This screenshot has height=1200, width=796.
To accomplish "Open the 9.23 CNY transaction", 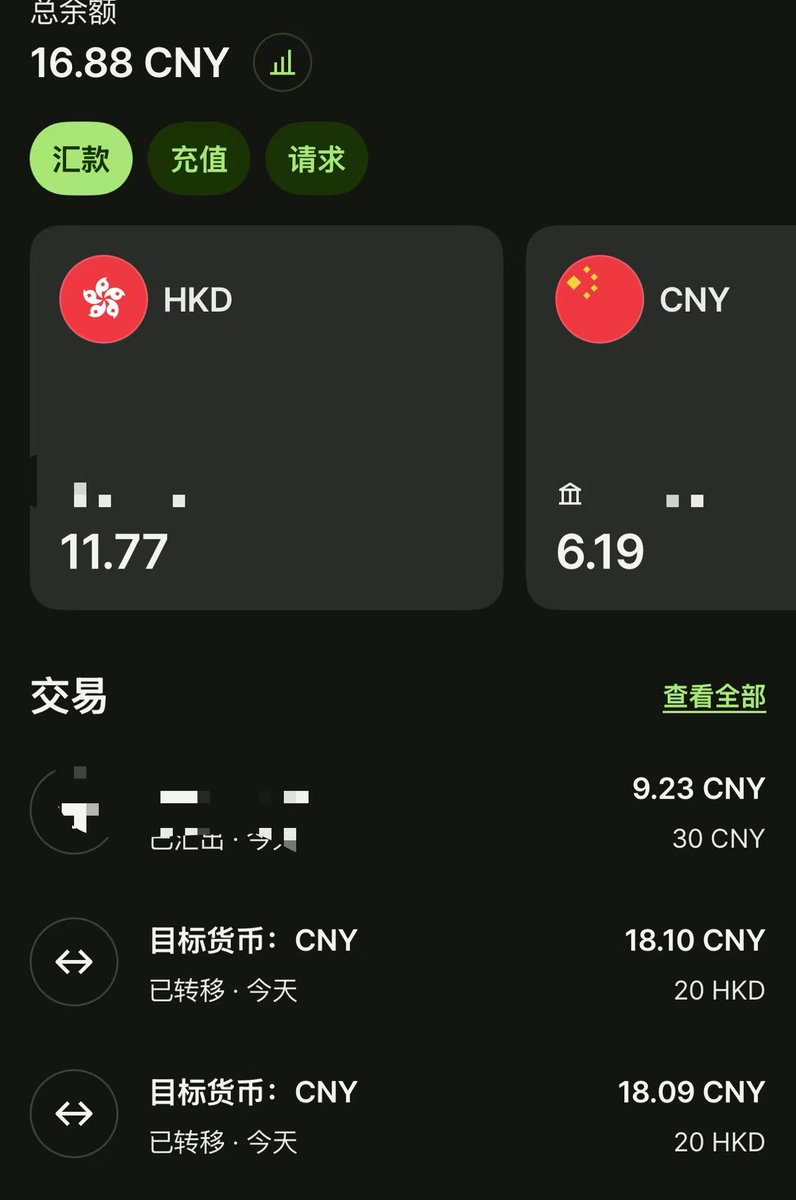I will click(x=398, y=812).
